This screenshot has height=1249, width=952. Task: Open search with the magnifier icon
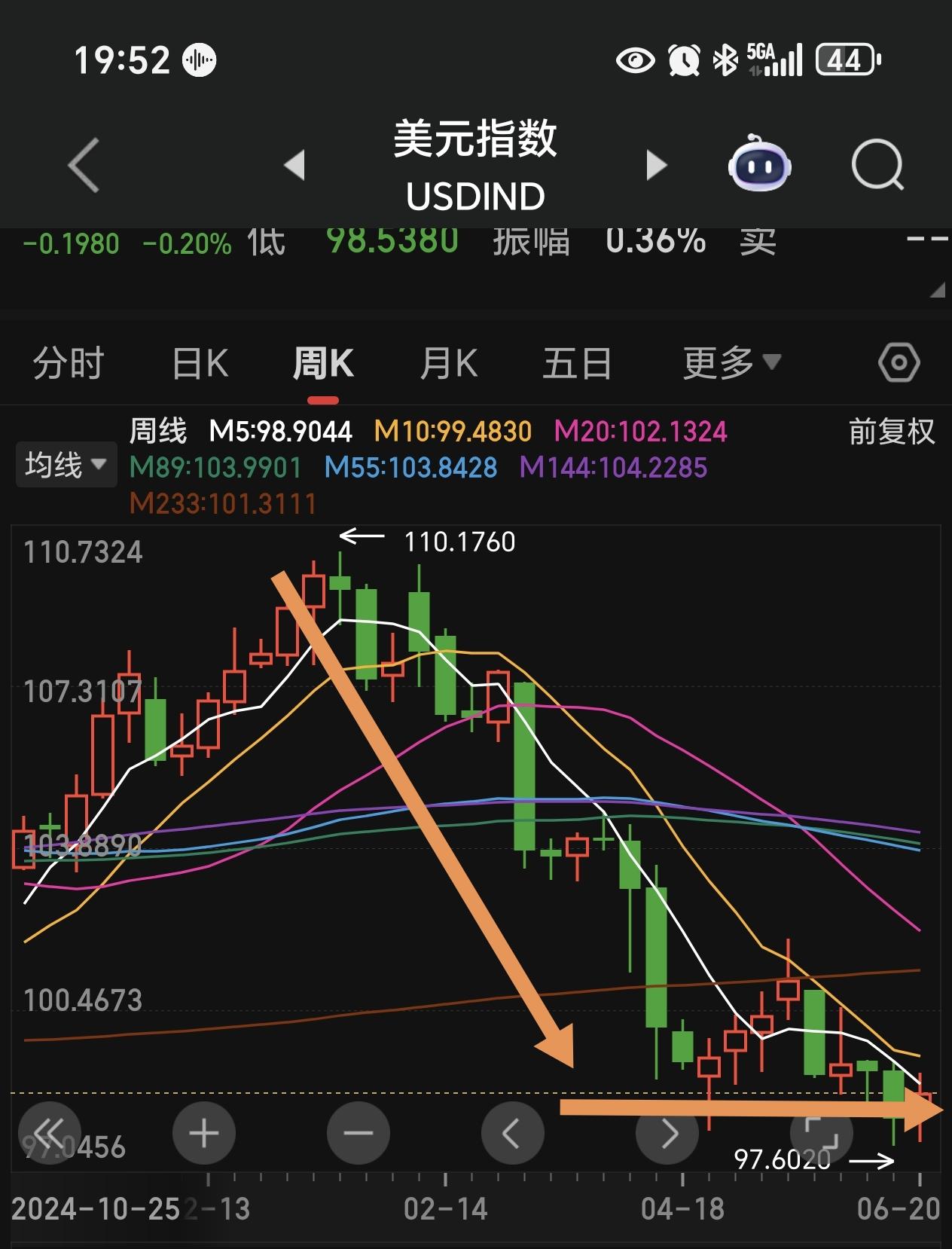coord(877,165)
